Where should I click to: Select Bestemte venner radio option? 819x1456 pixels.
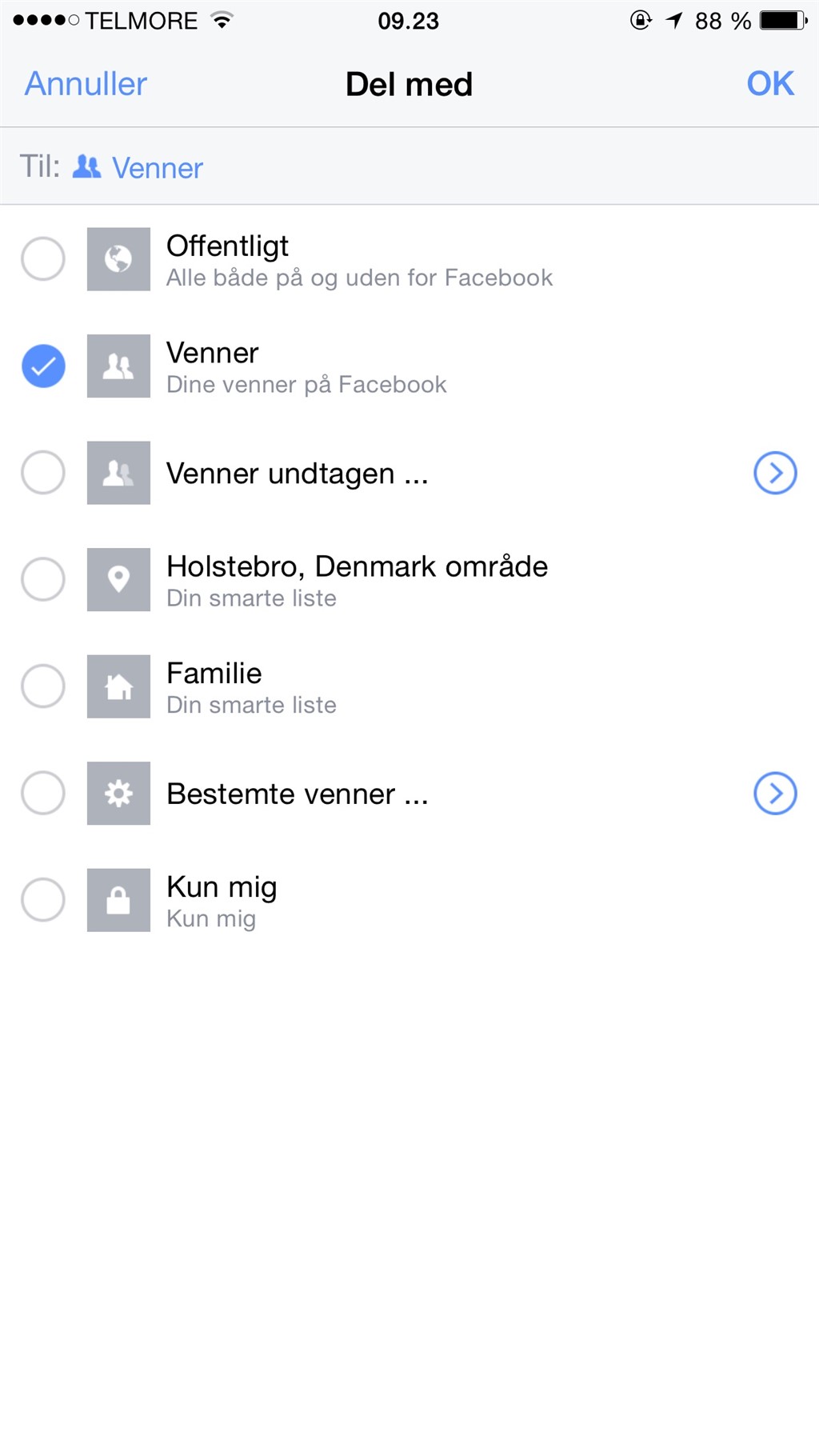(x=43, y=793)
